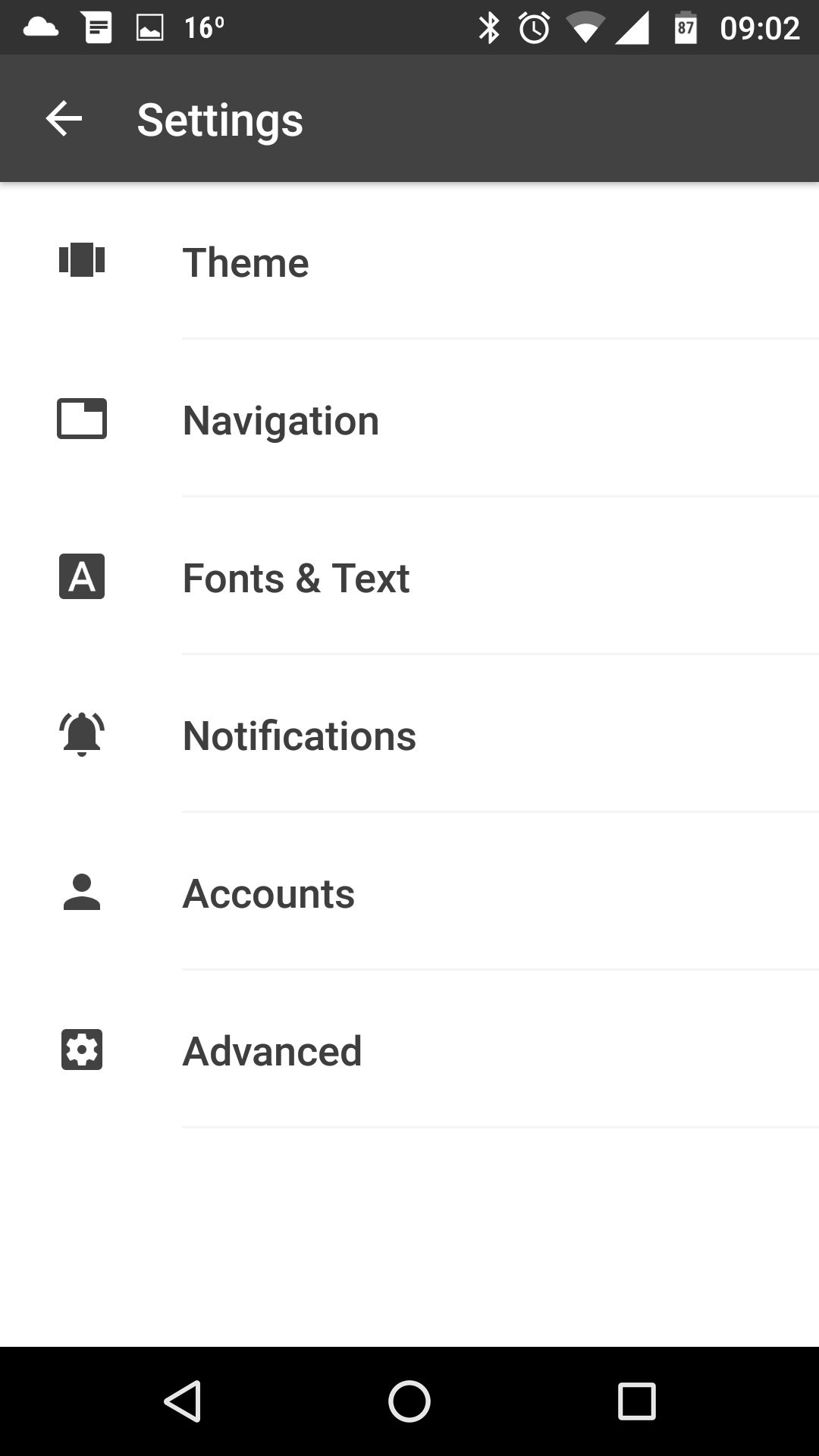Open Notifications settings

(409, 733)
